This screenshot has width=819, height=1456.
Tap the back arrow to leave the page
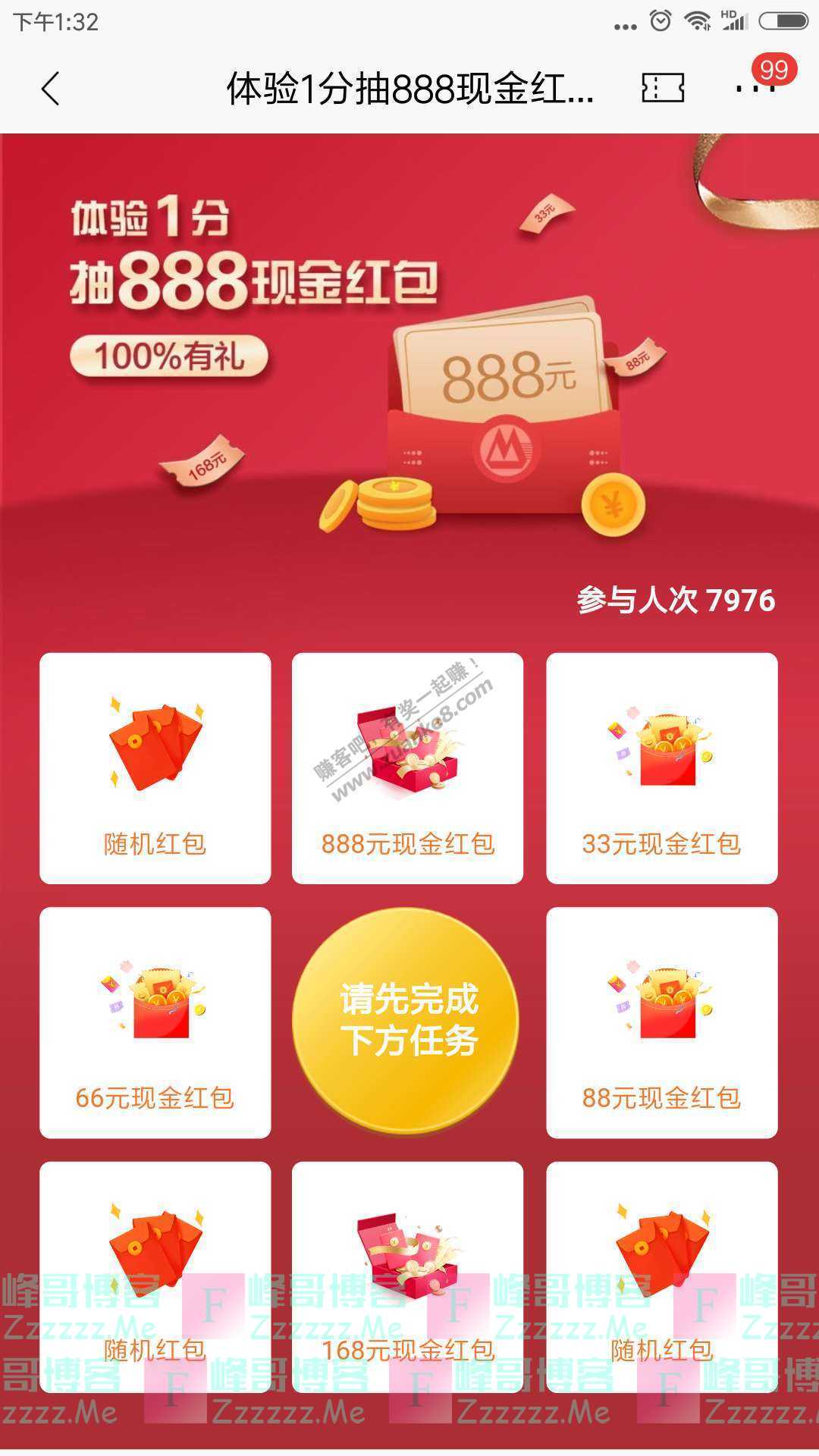[50, 89]
